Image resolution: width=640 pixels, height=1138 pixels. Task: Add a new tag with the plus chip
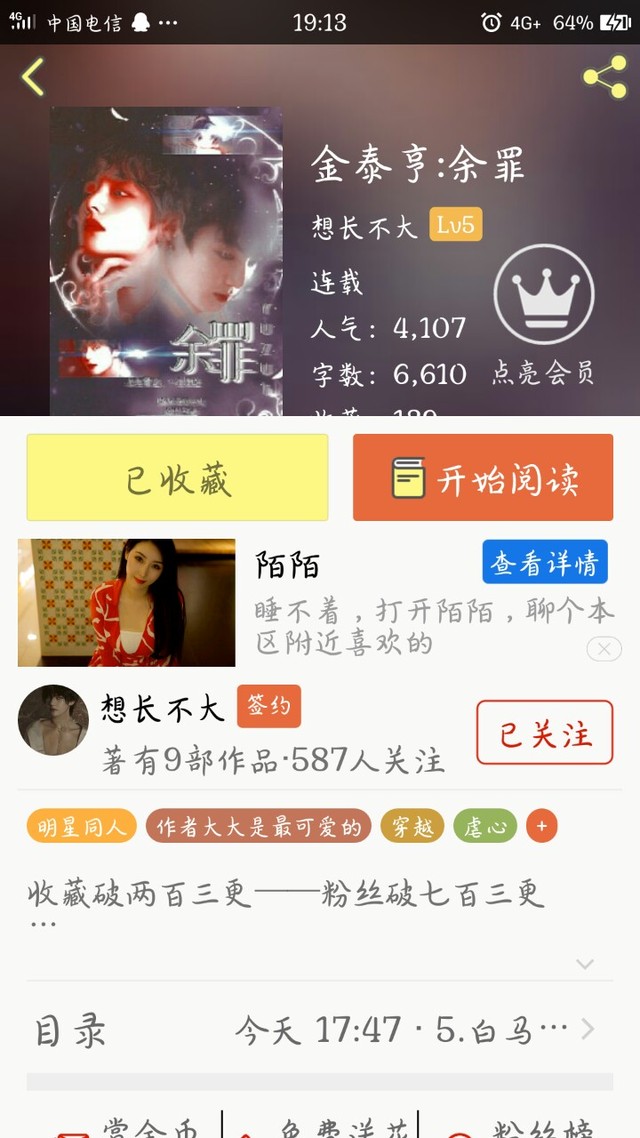[541, 827]
